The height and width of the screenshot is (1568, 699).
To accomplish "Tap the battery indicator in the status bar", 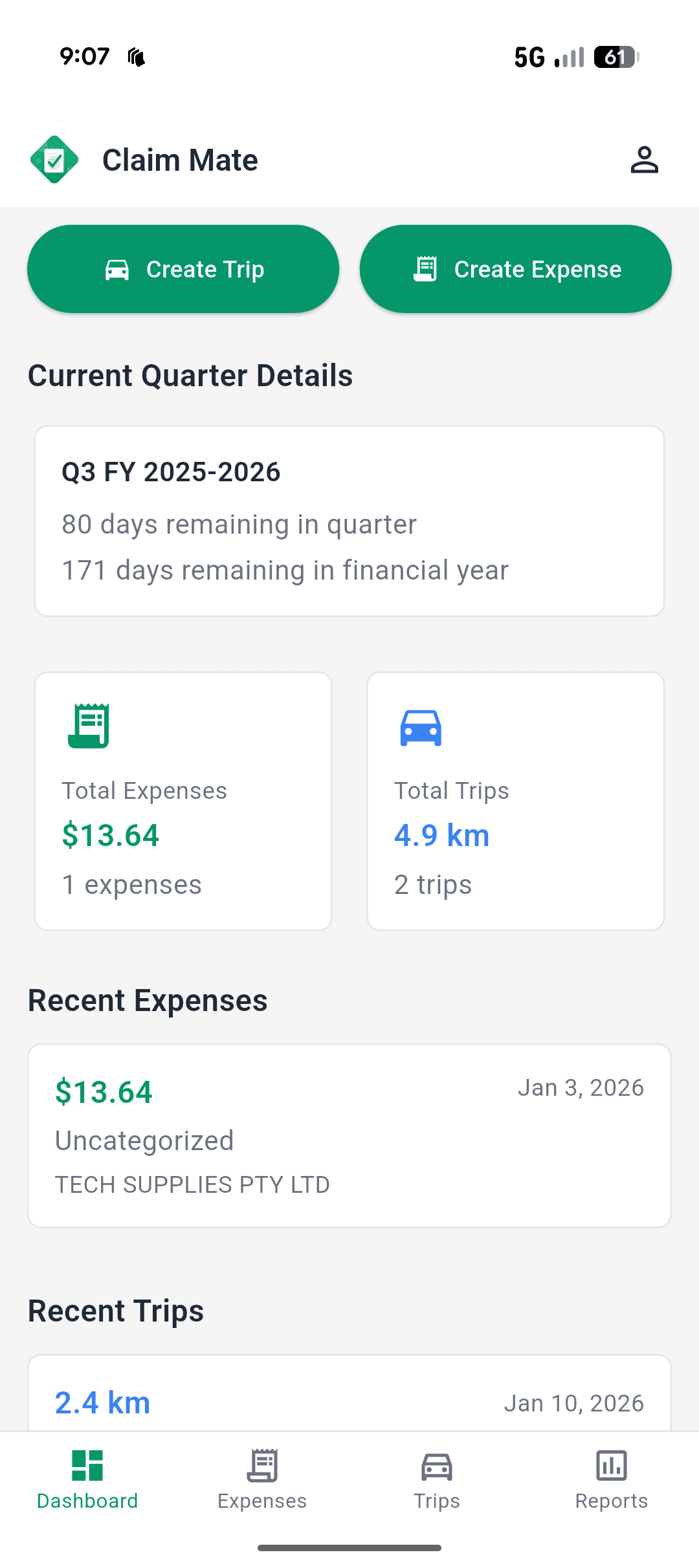I will (x=614, y=57).
